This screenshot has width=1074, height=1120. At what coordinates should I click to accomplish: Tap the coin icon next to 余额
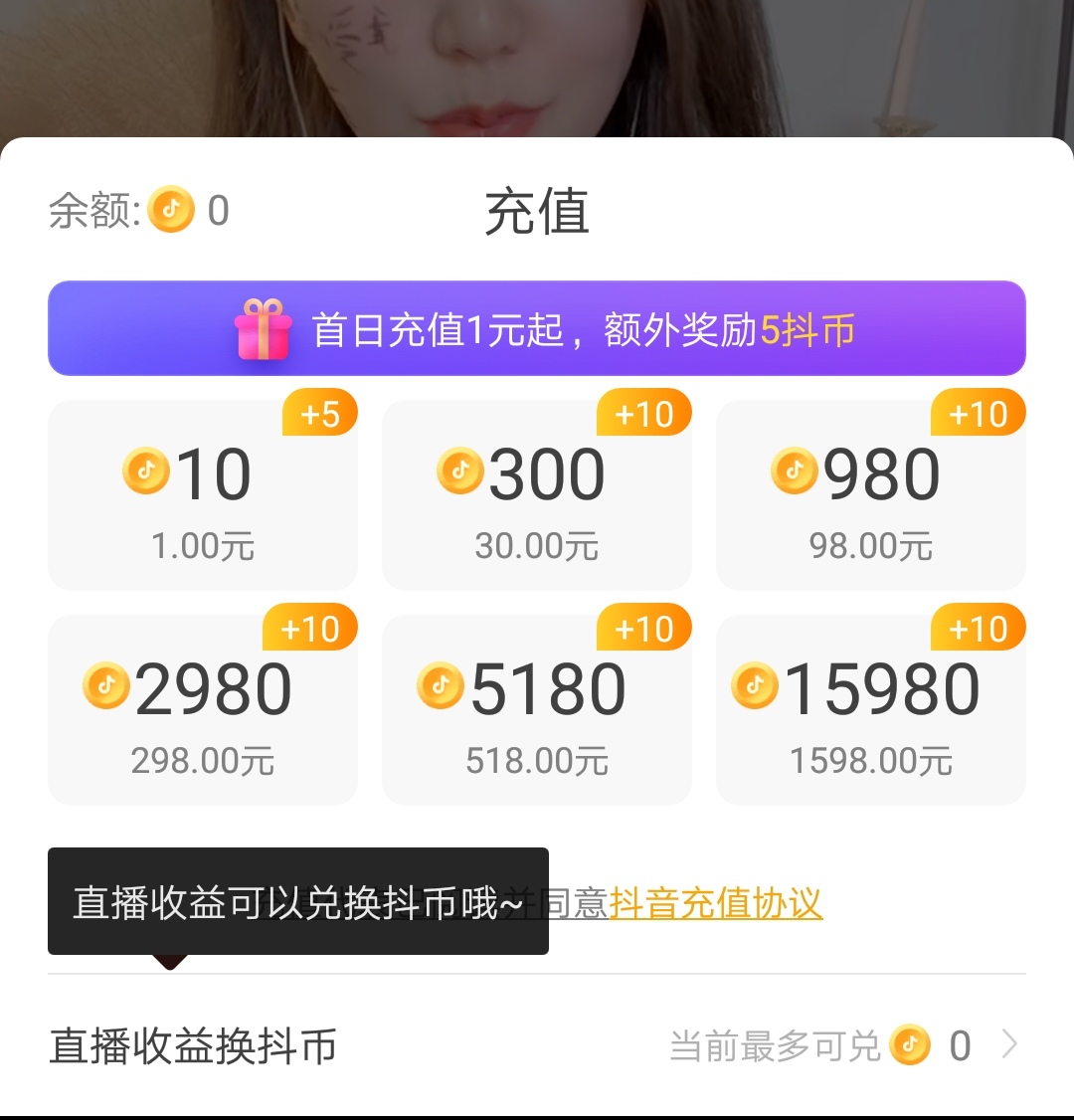coord(170,210)
